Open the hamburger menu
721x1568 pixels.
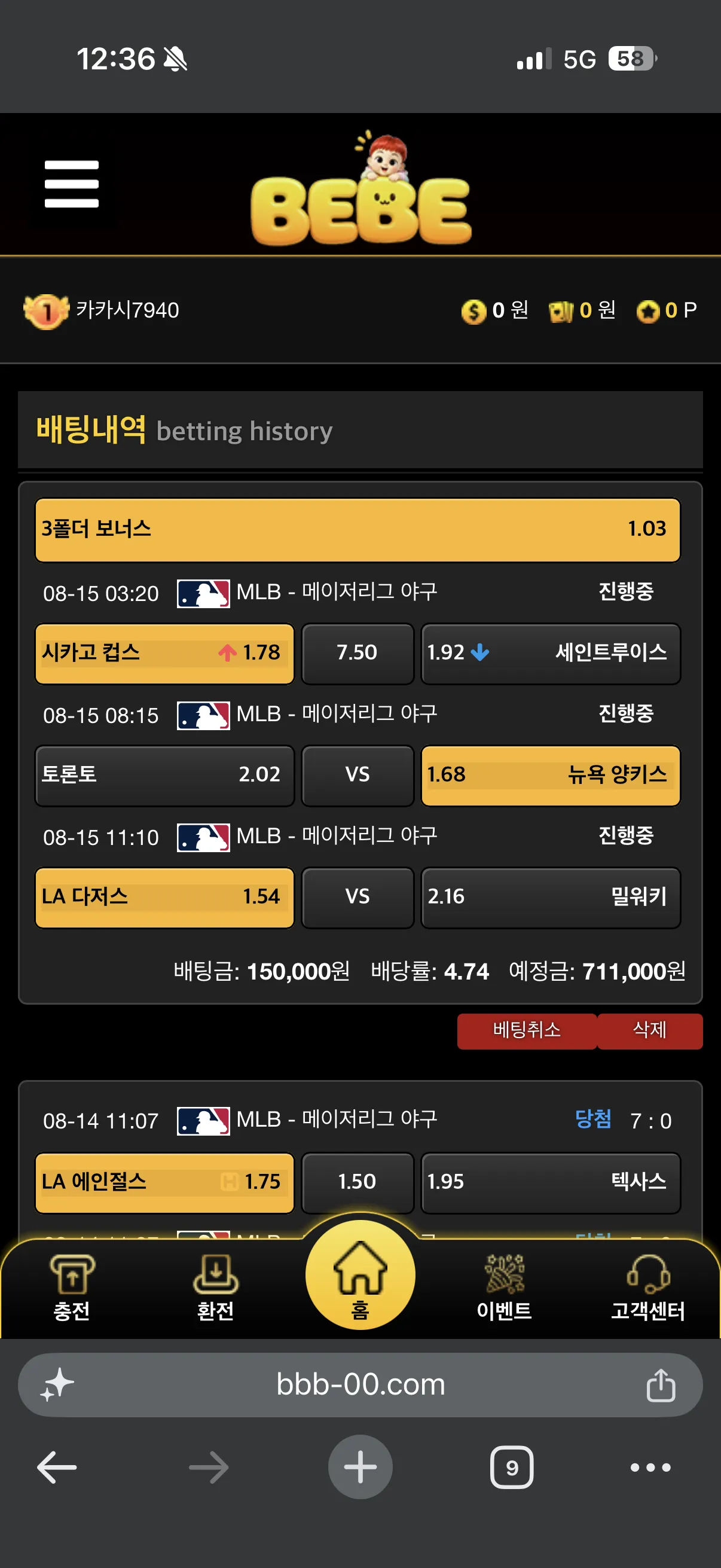pyautogui.click(x=71, y=184)
